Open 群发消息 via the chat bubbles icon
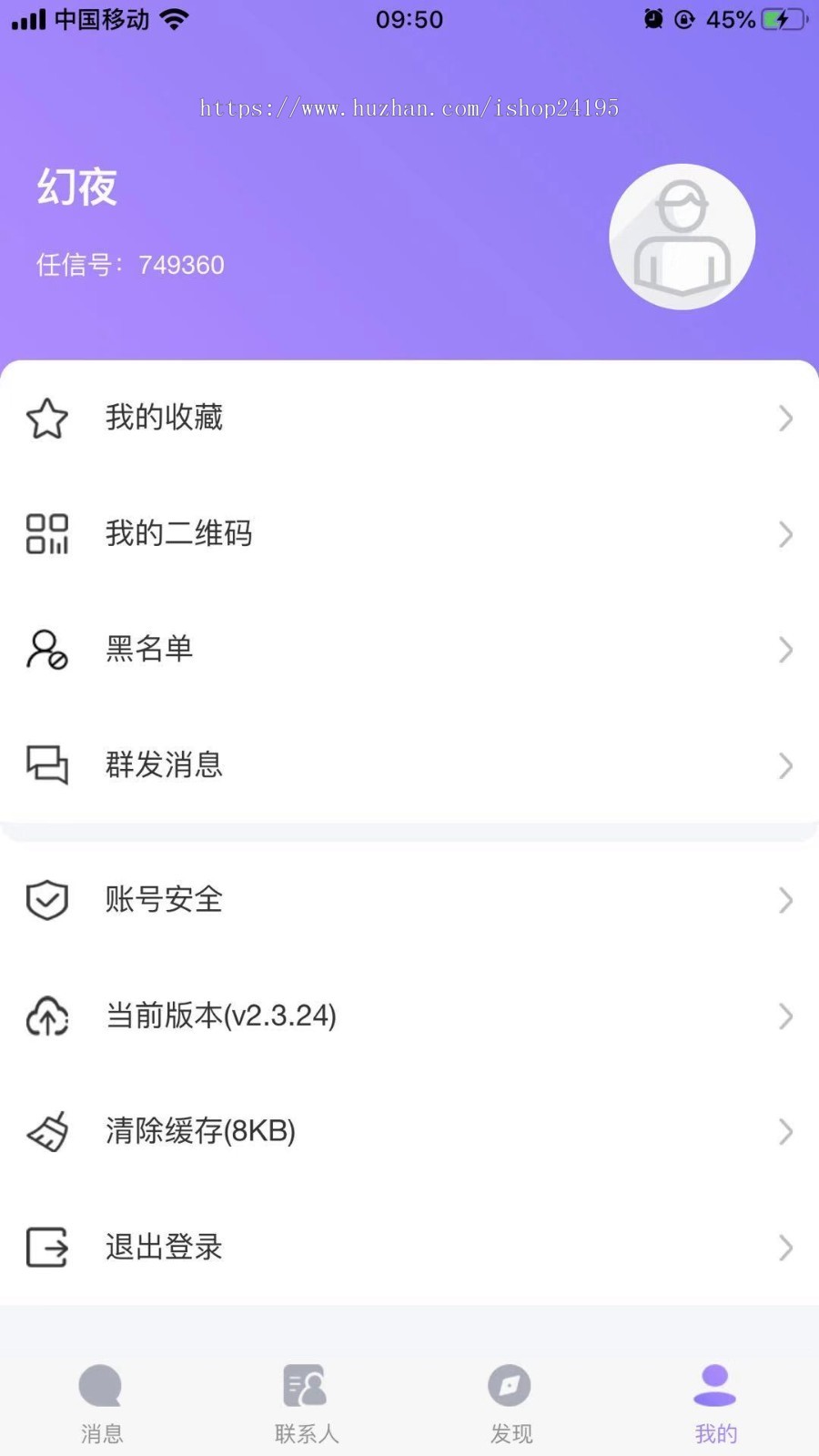The height and width of the screenshot is (1456, 819). 46,765
